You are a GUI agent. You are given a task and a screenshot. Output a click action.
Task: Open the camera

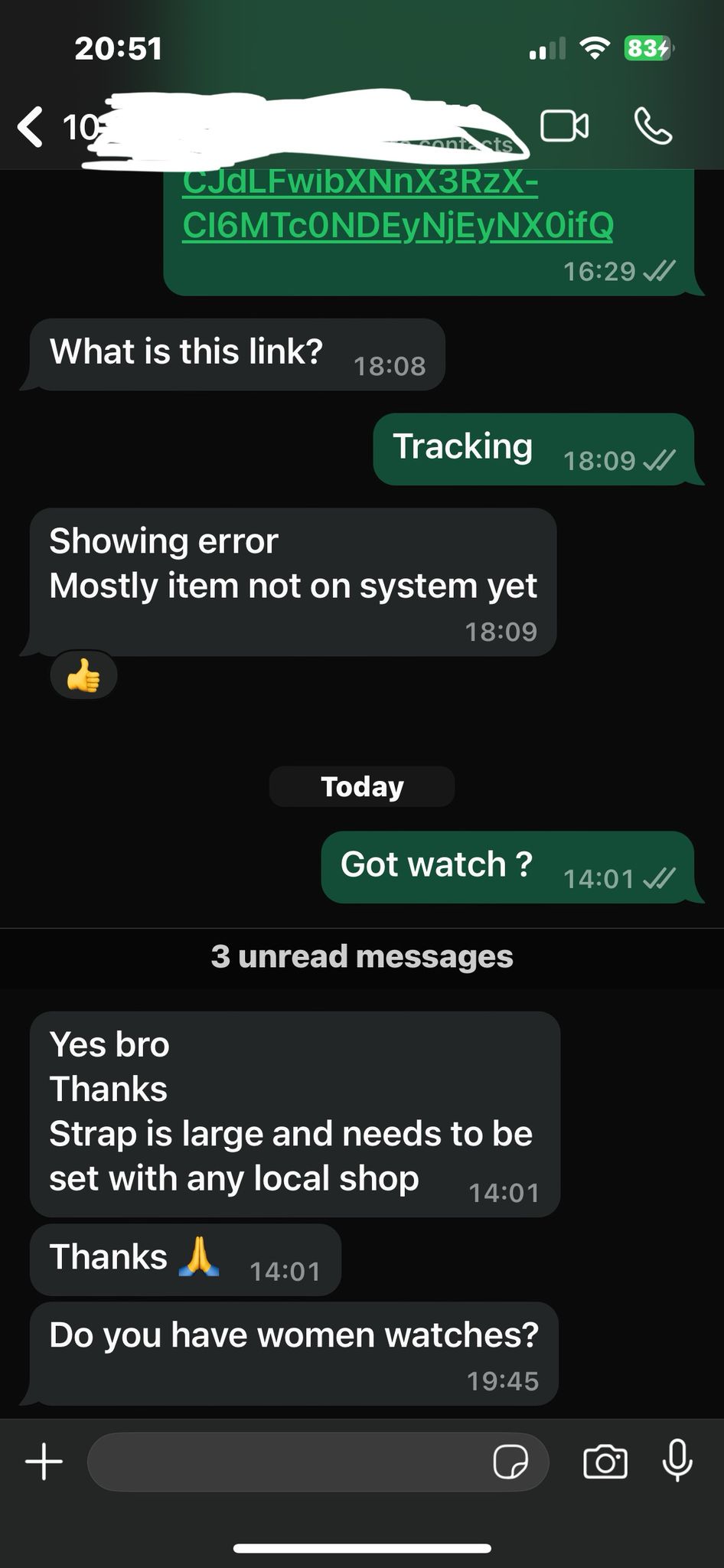tap(605, 1462)
